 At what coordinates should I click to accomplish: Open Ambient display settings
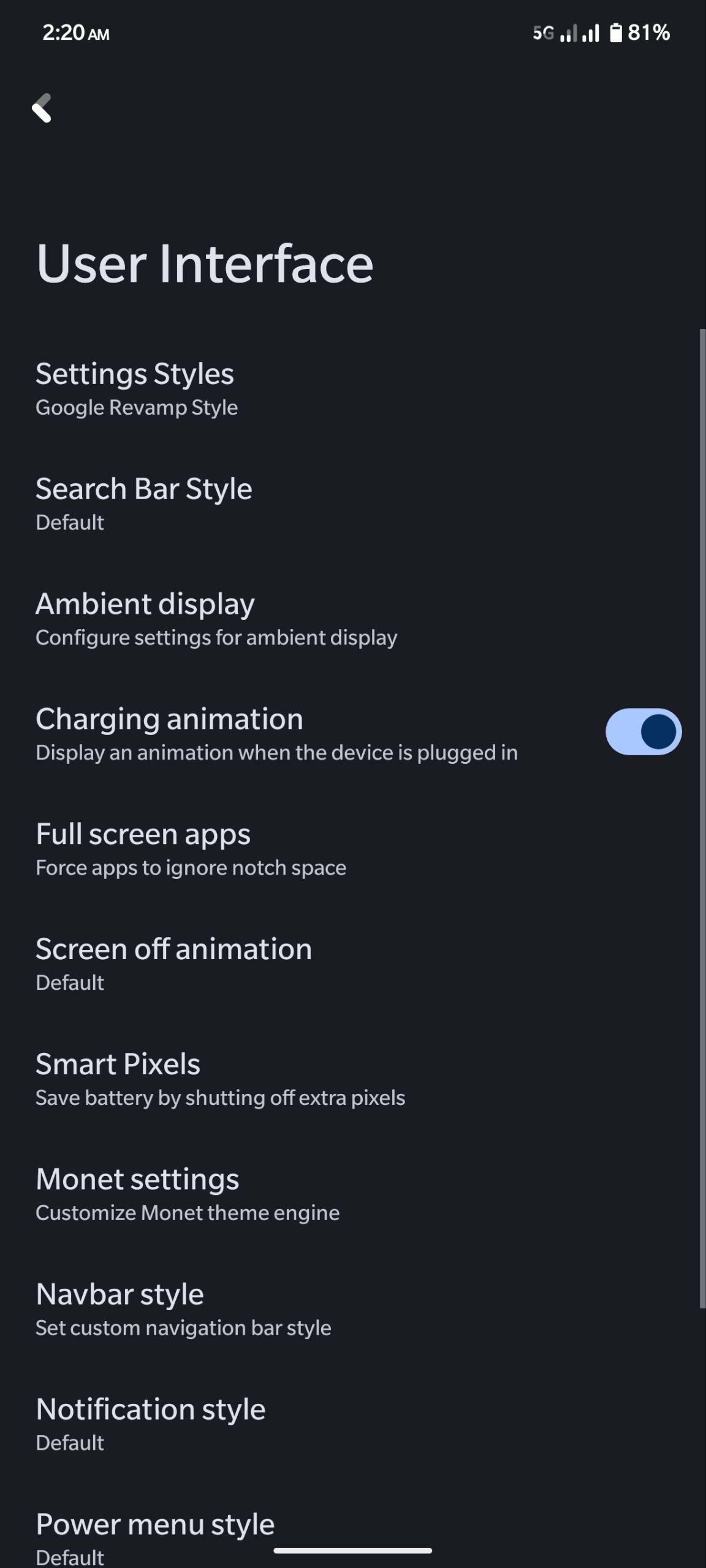click(353, 620)
